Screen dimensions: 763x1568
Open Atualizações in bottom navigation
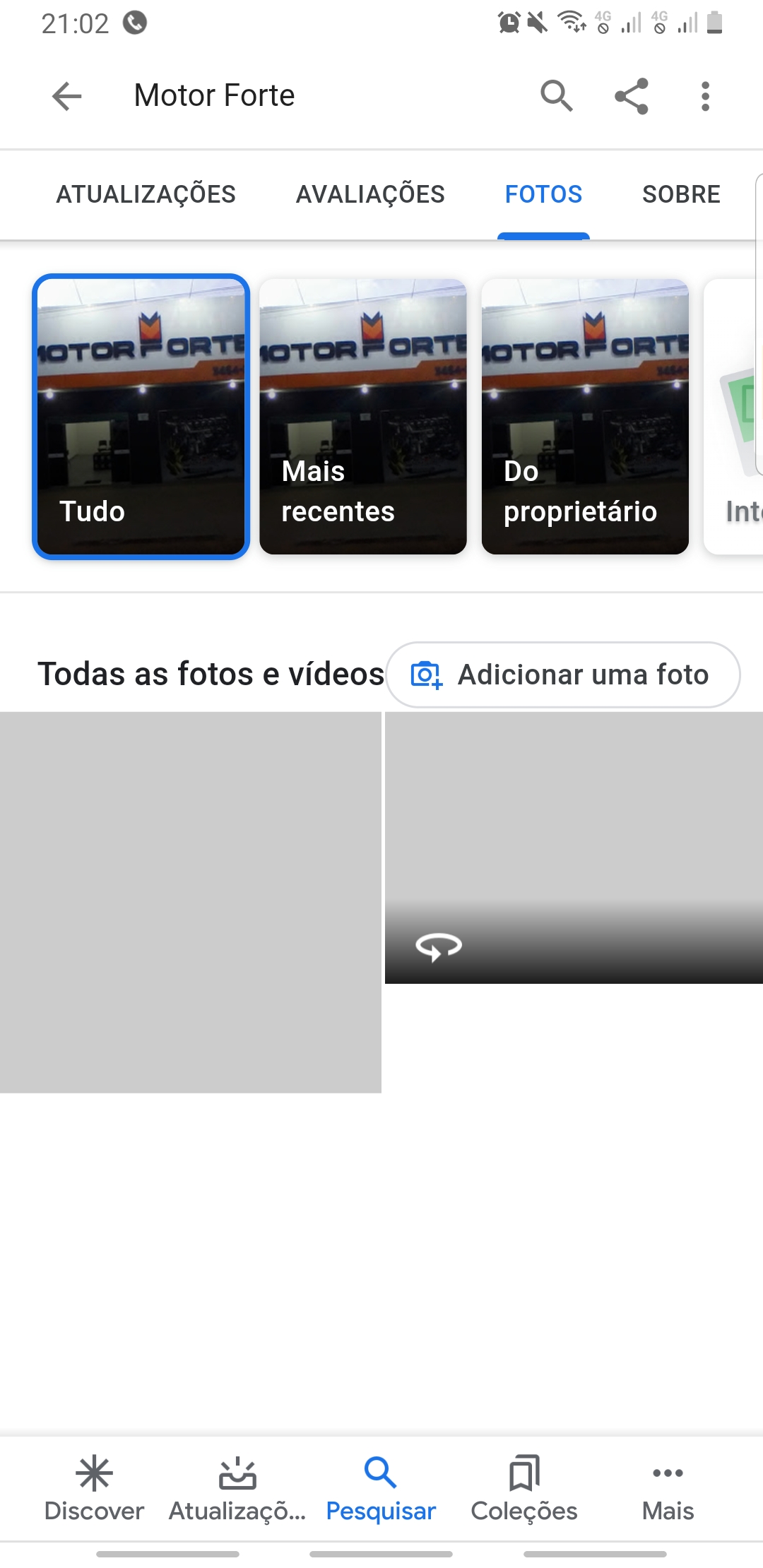point(237,1487)
